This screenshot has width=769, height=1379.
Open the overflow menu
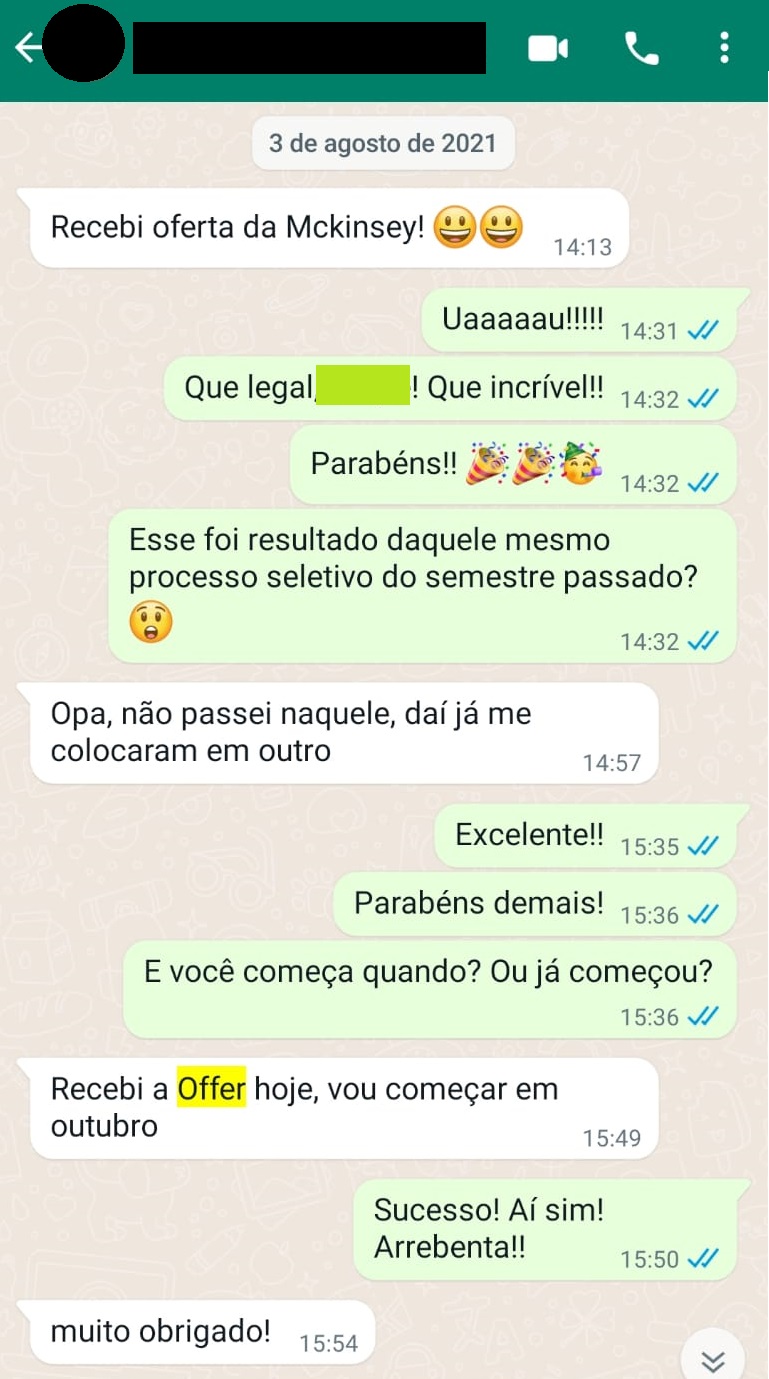pyautogui.click(x=724, y=47)
